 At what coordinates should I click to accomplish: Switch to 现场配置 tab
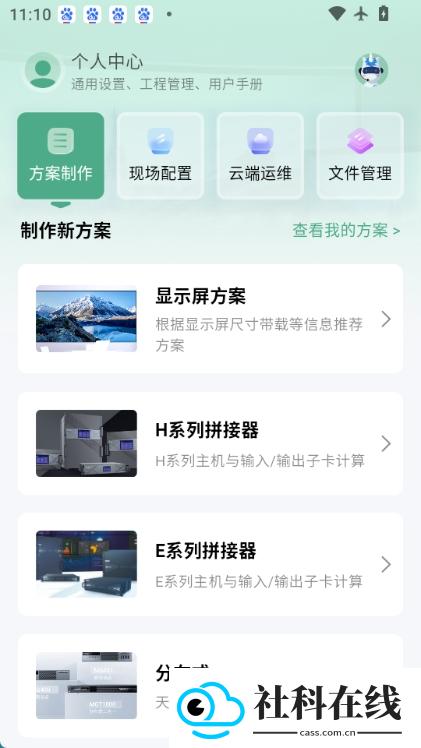(160, 156)
